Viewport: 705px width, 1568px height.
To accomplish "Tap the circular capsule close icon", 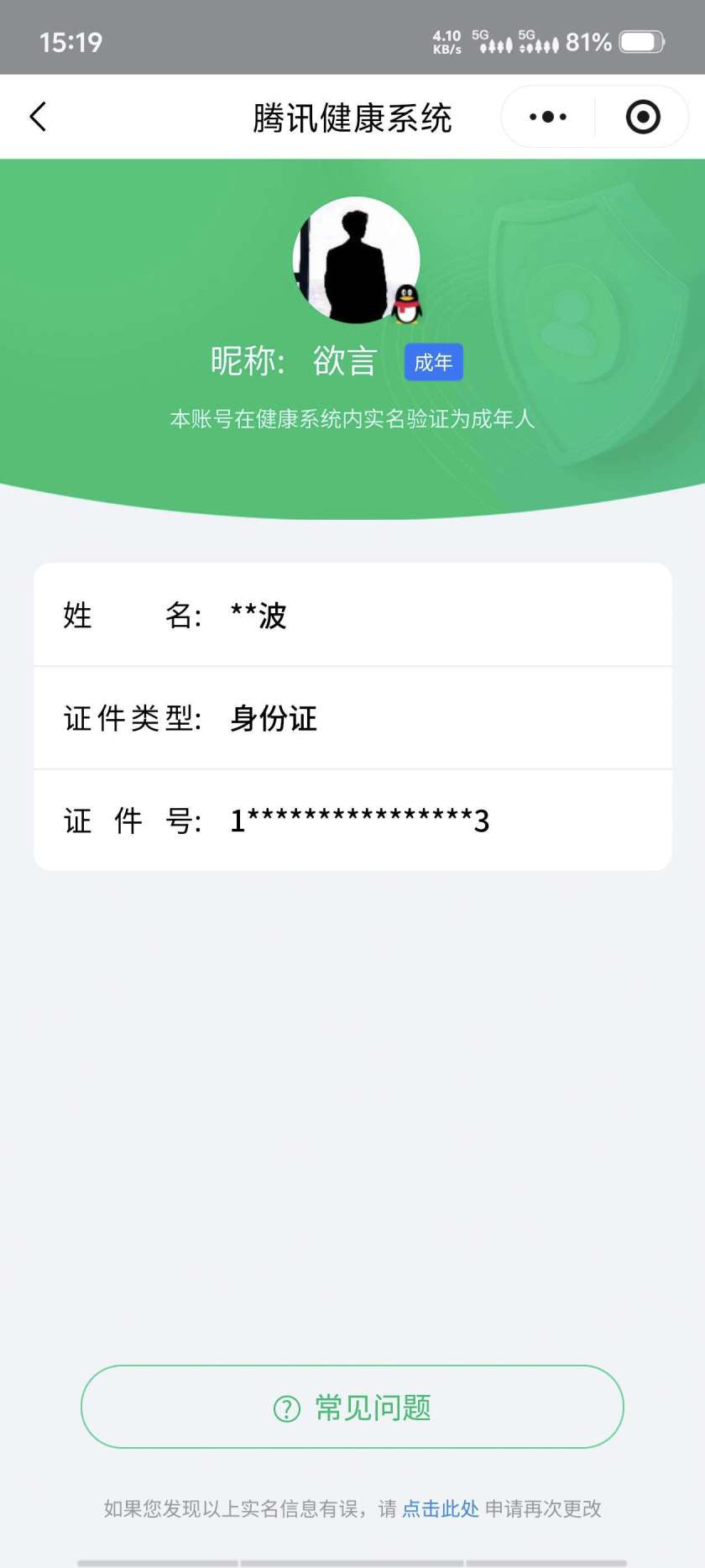I will pyautogui.click(x=642, y=116).
